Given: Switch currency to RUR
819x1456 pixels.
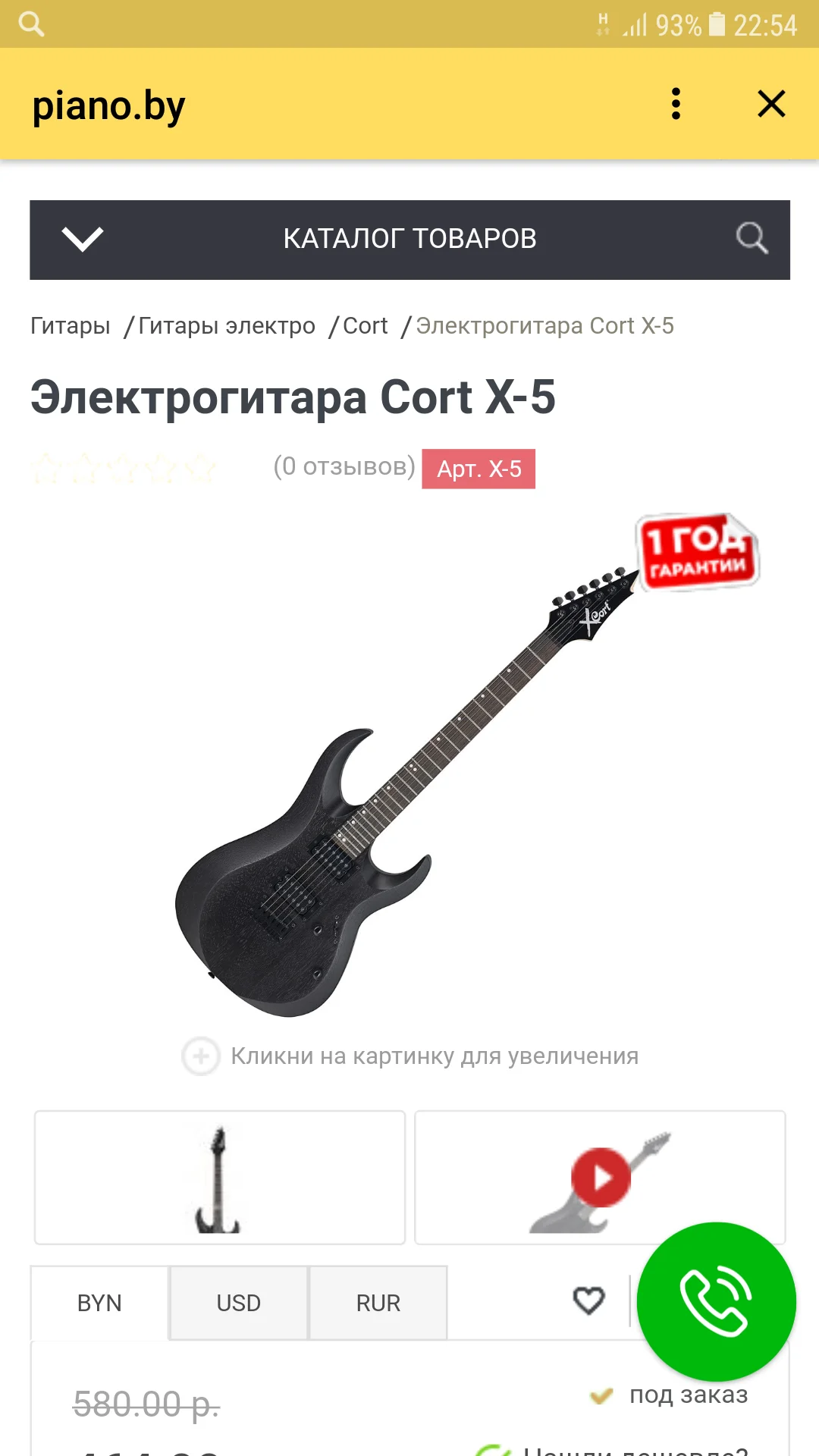Looking at the screenshot, I should pos(378,1303).
